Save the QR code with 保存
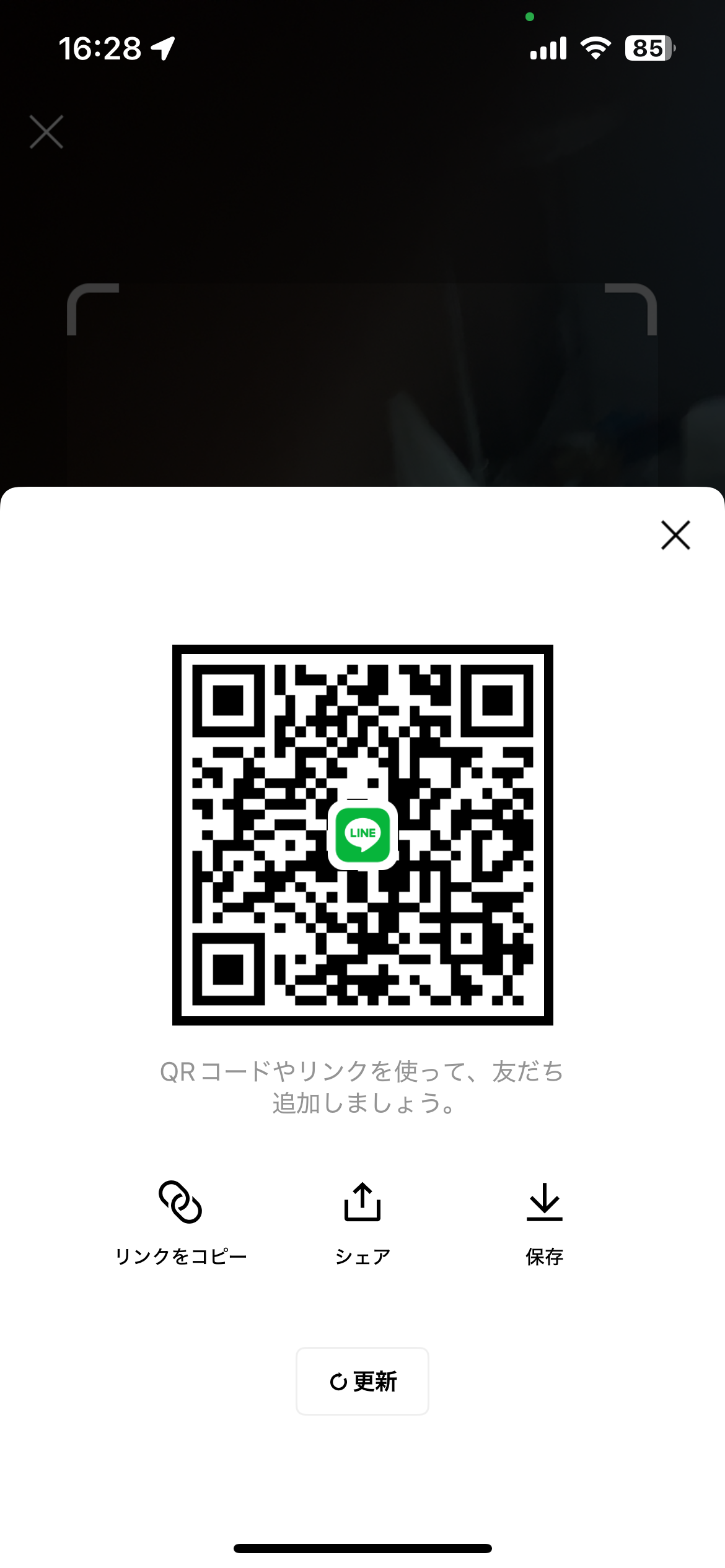Image resolution: width=725 pixels, height=1568 pixels. [544, 1219]
